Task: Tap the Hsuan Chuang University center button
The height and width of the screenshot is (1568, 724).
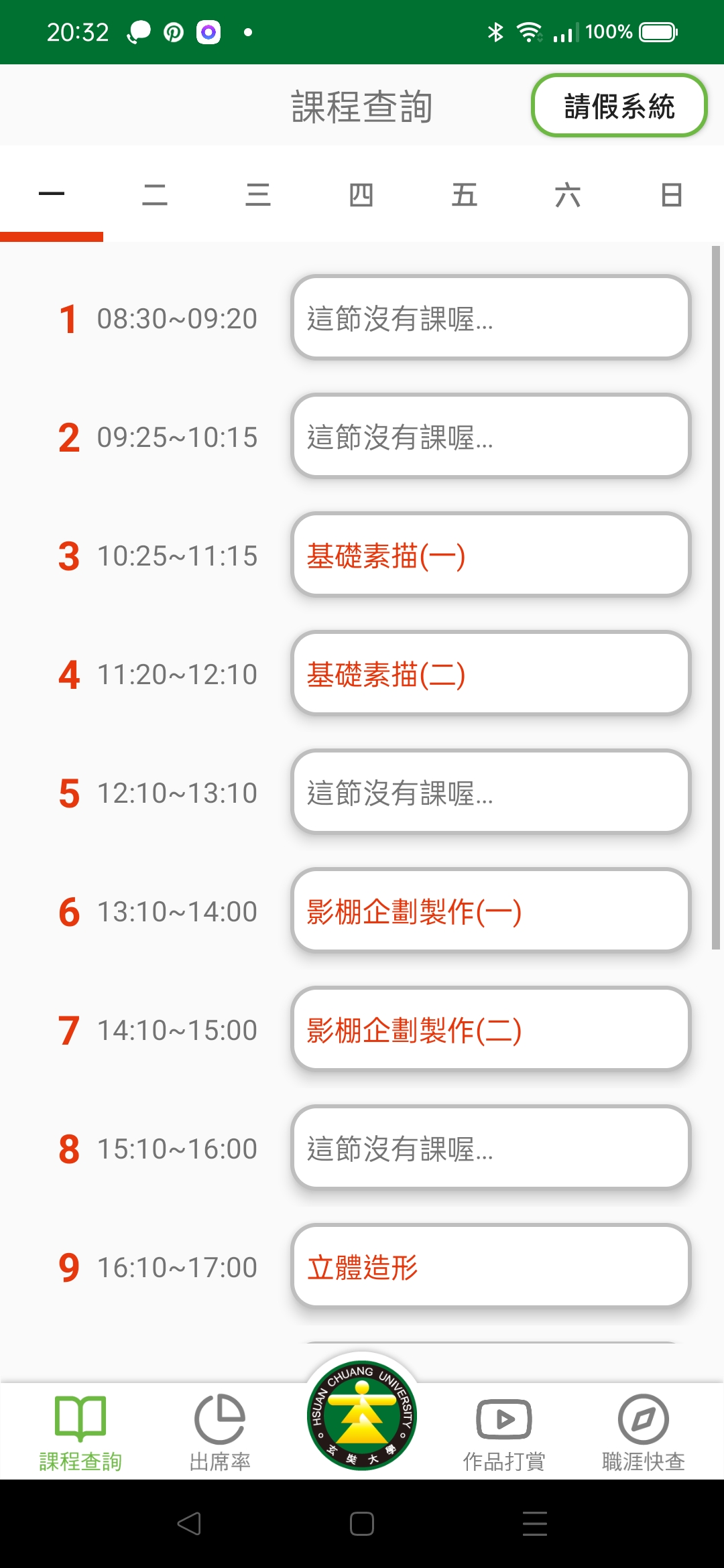Action: 362,1415
